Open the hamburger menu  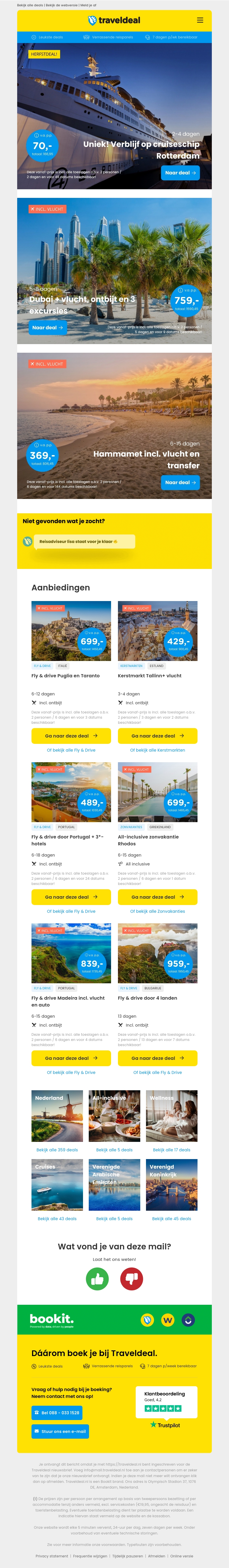click(200, 20)
